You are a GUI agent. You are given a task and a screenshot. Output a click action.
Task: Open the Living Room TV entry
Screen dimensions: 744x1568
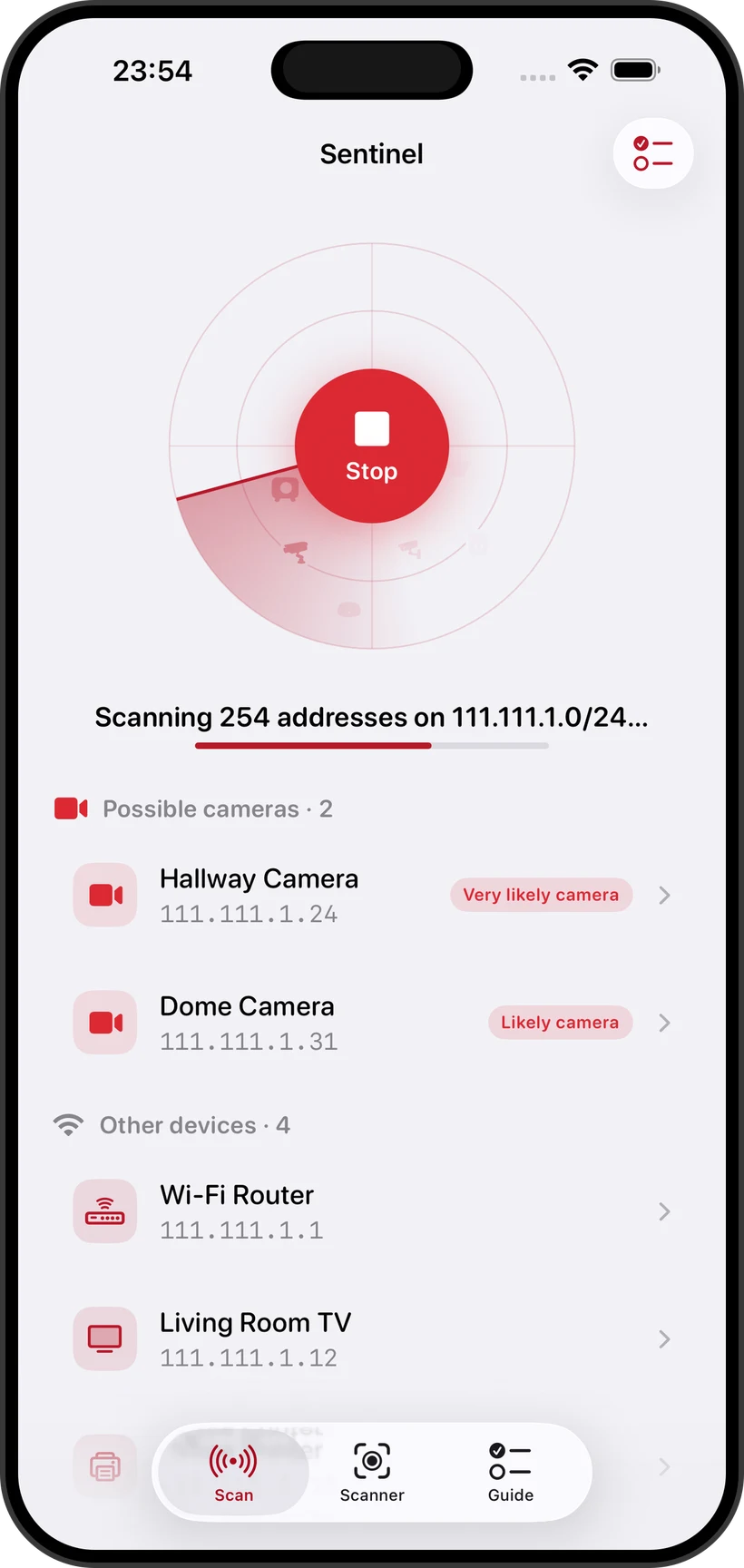pos(372,1338)
